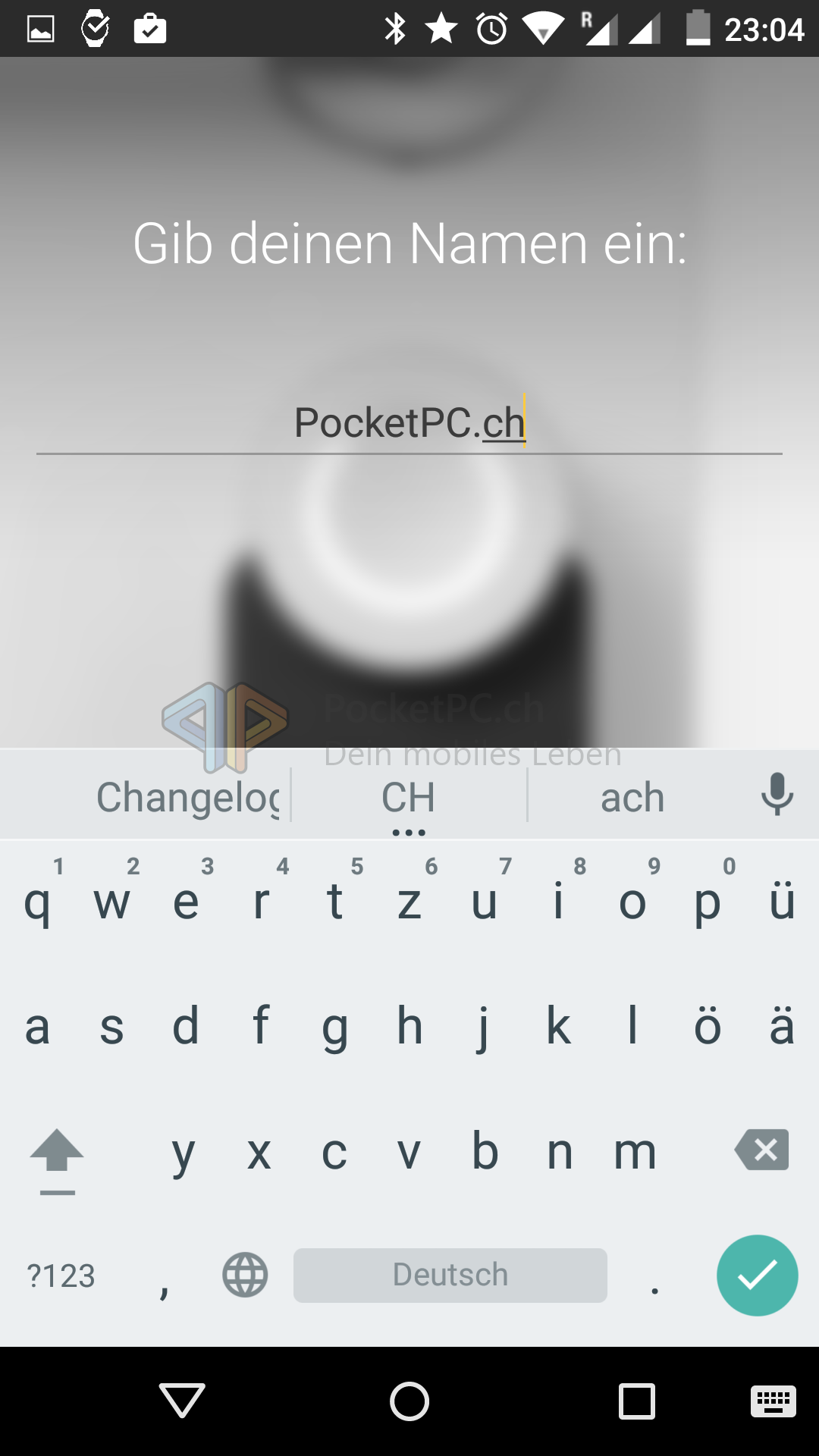Tap the Deutsch space bar
This screenshot has height=1456, width=819.
click(x=450, y=1276)
